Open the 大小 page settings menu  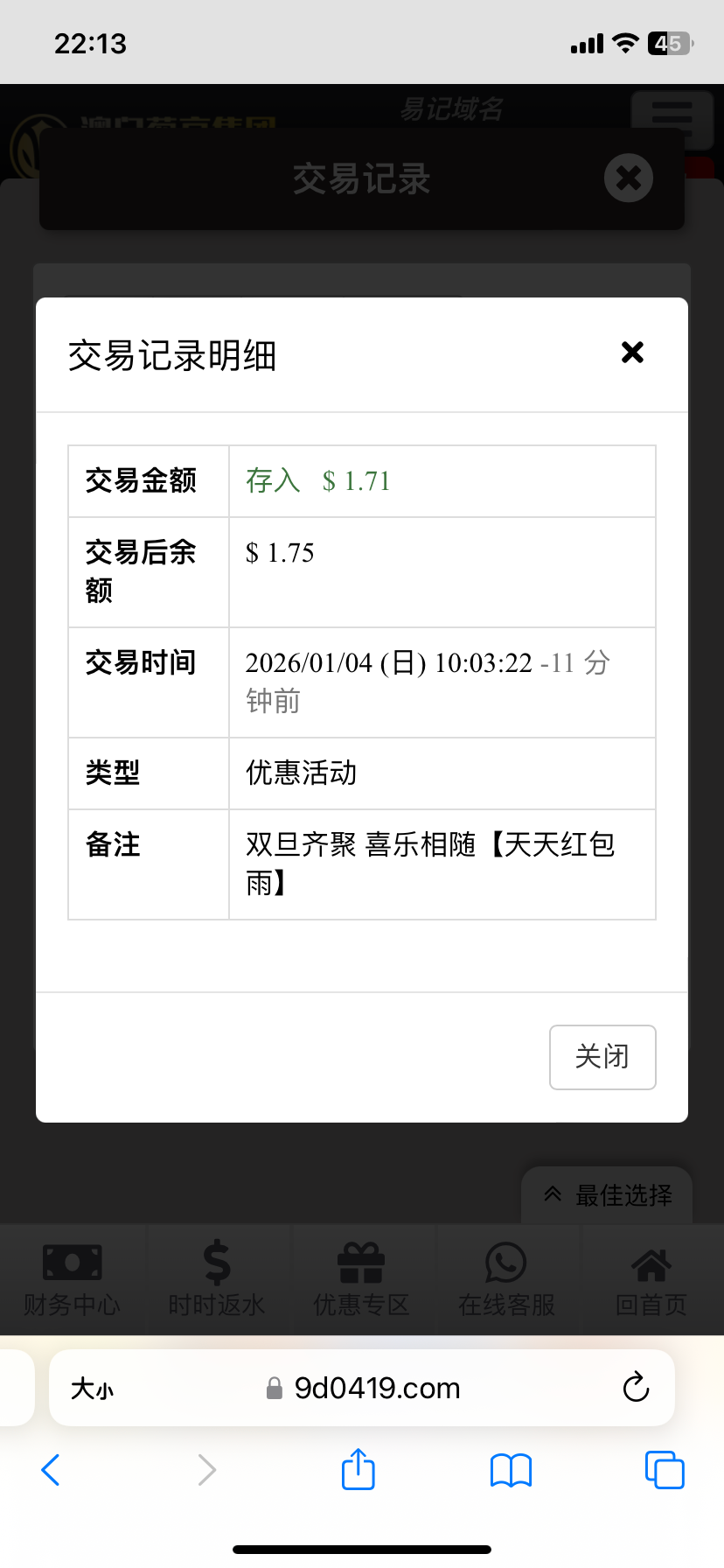click(93, 1389)
